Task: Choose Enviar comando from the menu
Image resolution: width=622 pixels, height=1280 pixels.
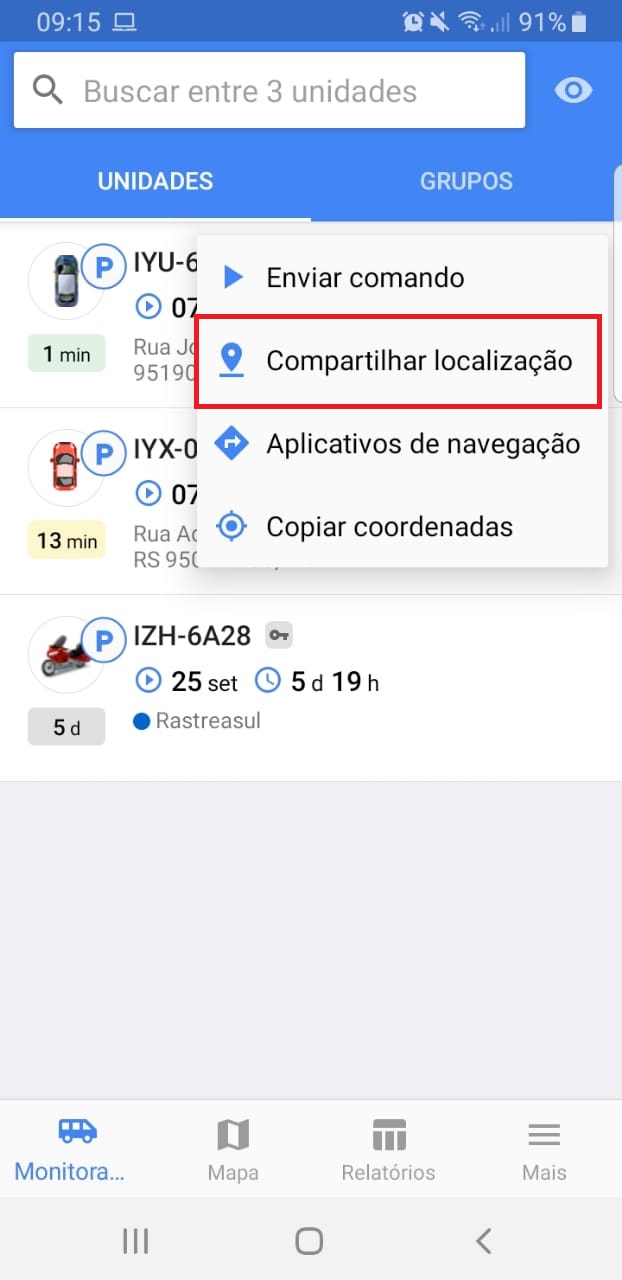Action: (365, 277)
